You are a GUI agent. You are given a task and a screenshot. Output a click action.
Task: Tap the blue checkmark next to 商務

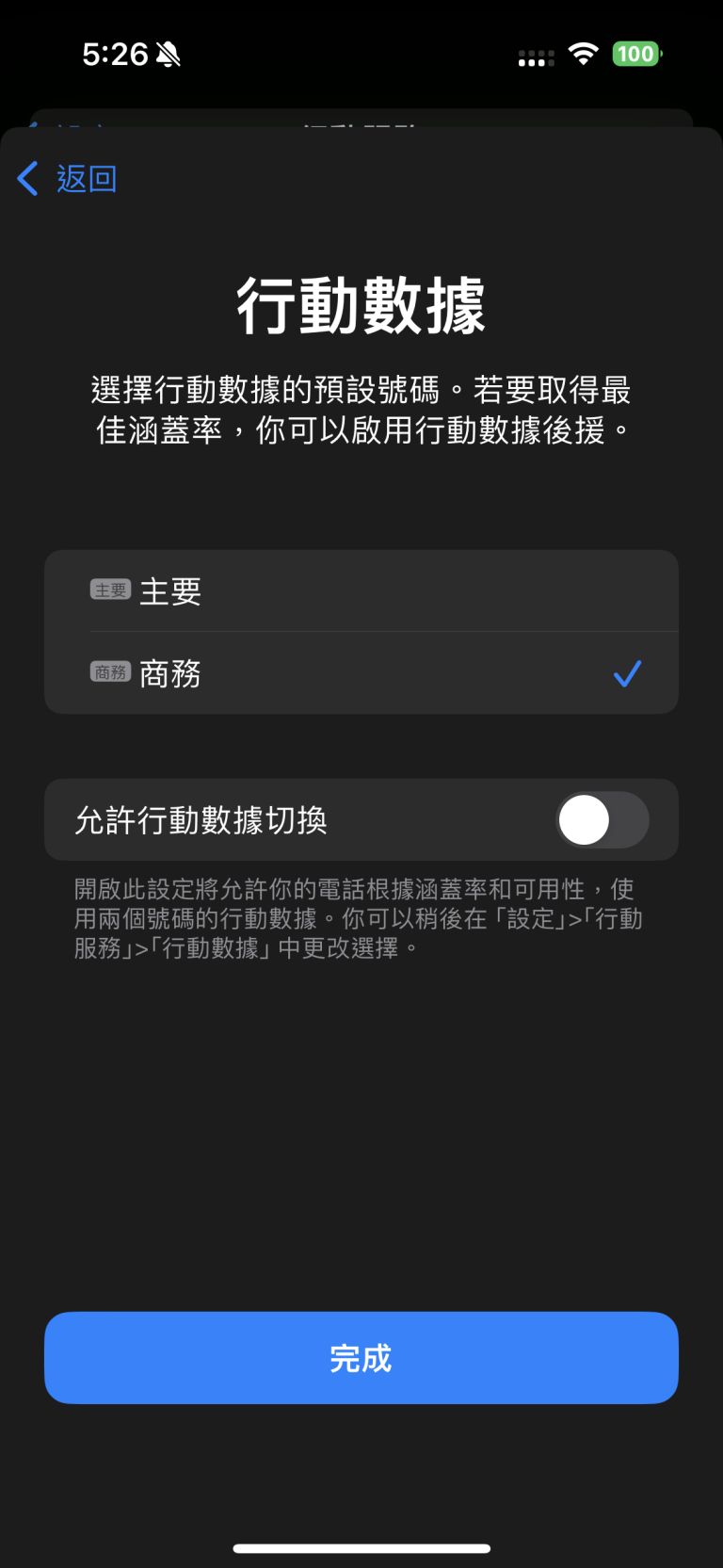(x=626, y=672)
